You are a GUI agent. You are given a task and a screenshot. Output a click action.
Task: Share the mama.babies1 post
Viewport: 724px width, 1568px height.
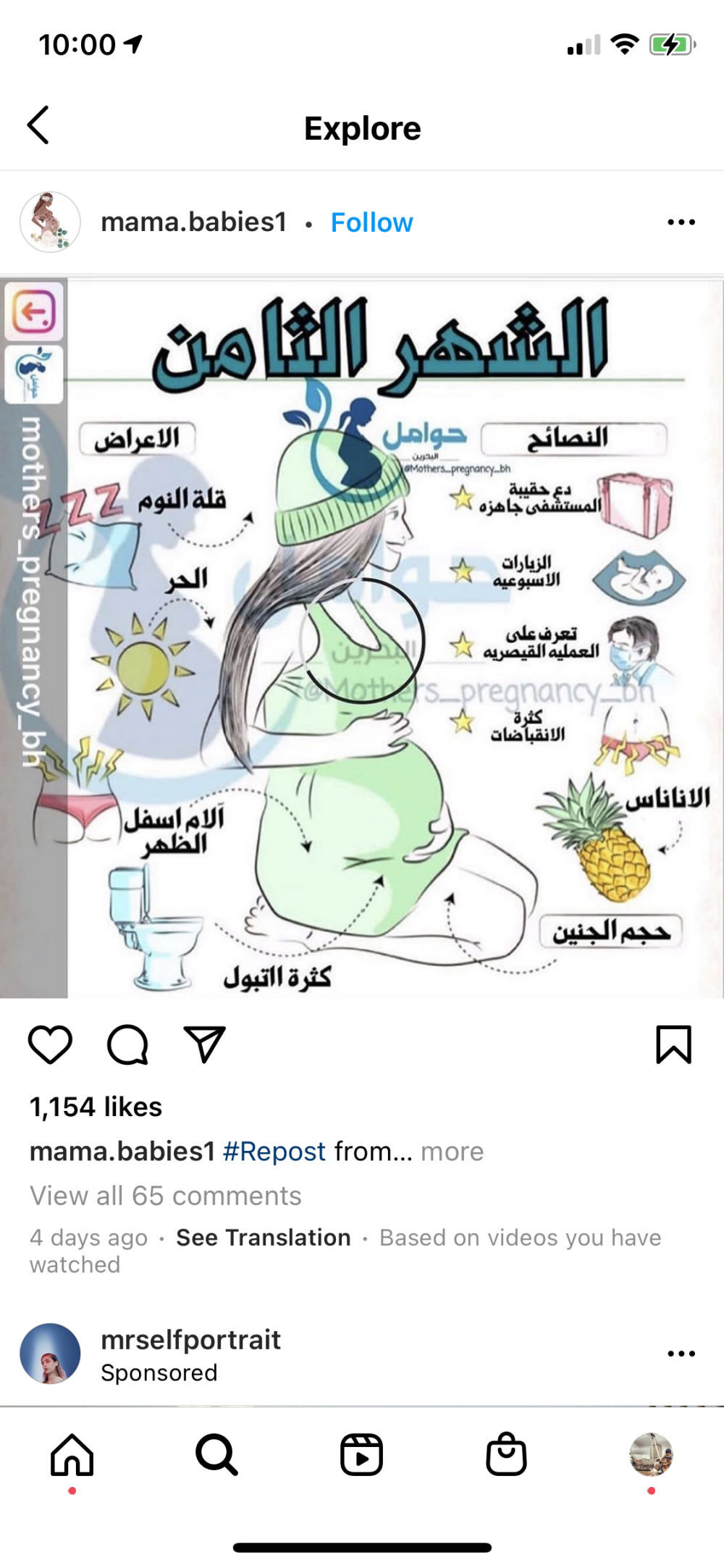point(205,1044)
